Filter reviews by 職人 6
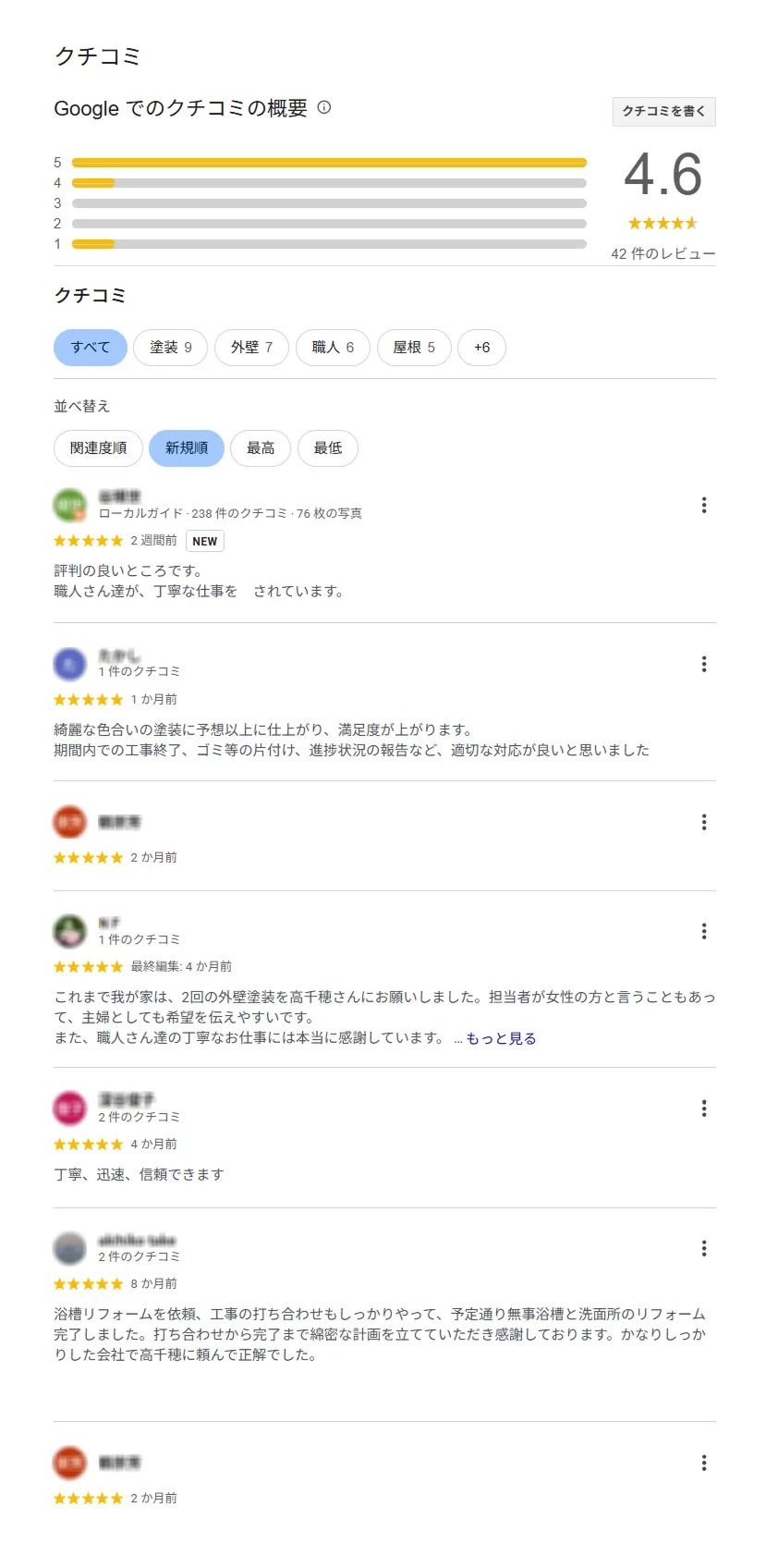The height and width of the screenshot is (1568, 766). 333,348
